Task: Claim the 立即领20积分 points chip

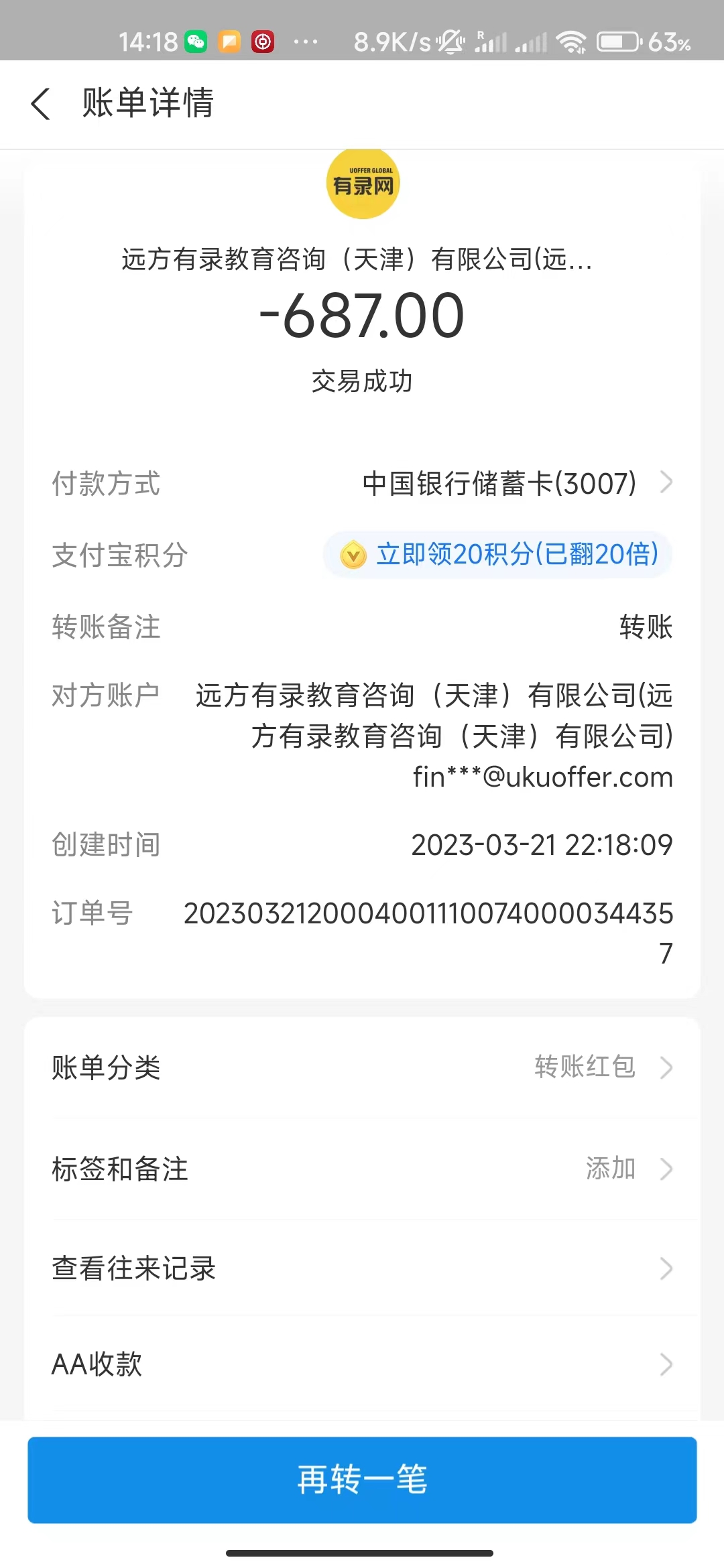Action: pyautogui.click(x=498, y=555)
